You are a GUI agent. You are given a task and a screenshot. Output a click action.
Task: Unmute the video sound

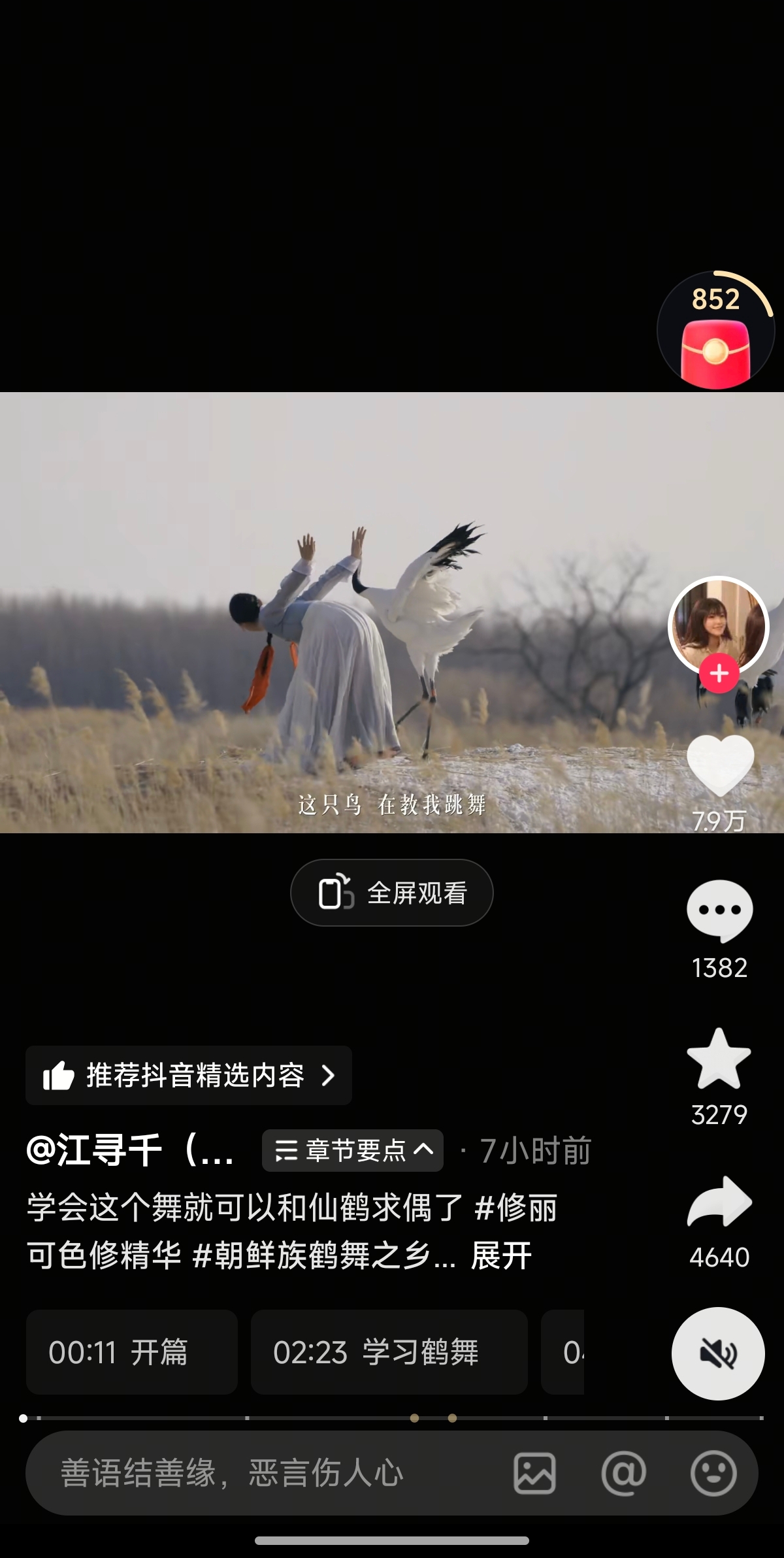click(718, 1353)
